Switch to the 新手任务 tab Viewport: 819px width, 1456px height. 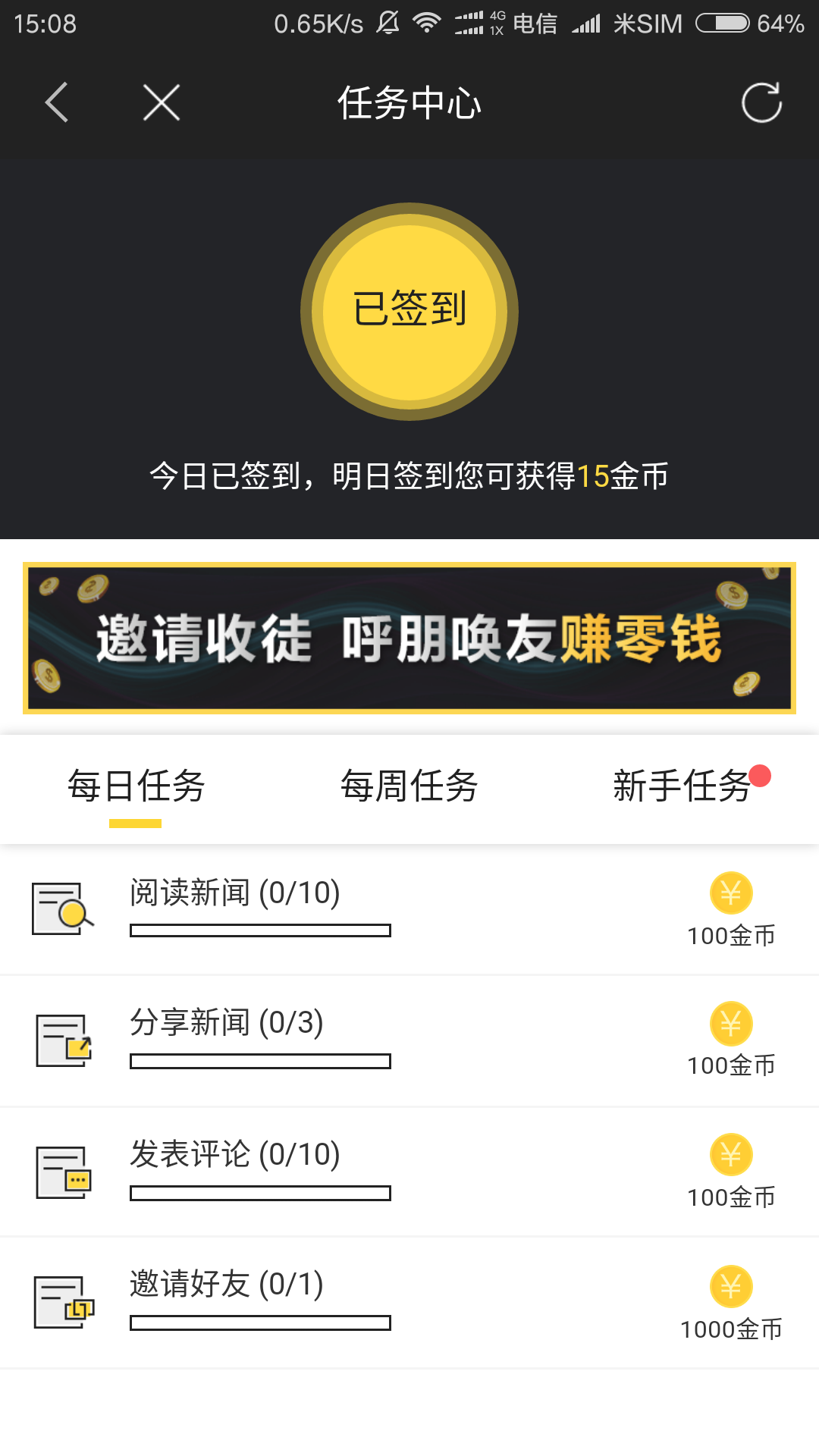(682, 786)
